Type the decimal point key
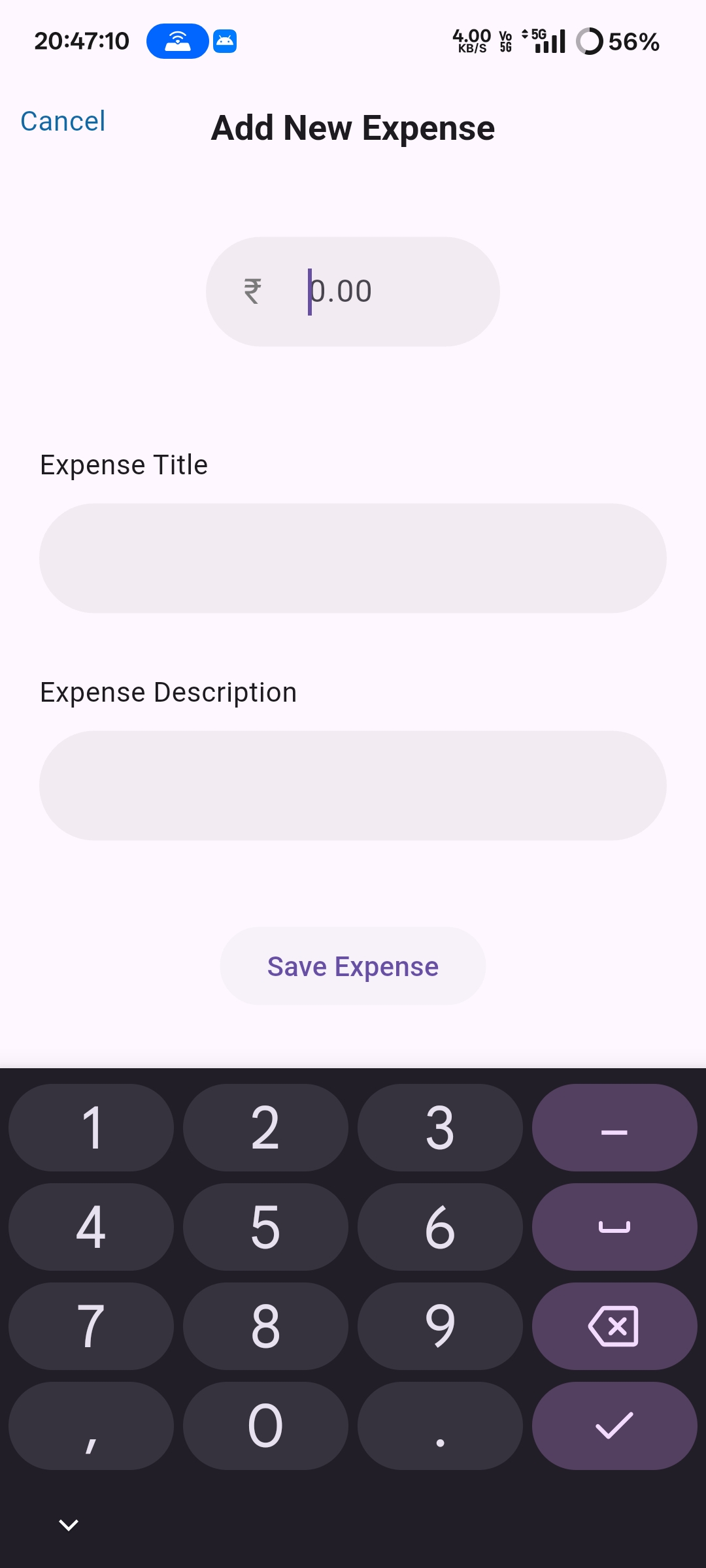 pos(440,1426)
